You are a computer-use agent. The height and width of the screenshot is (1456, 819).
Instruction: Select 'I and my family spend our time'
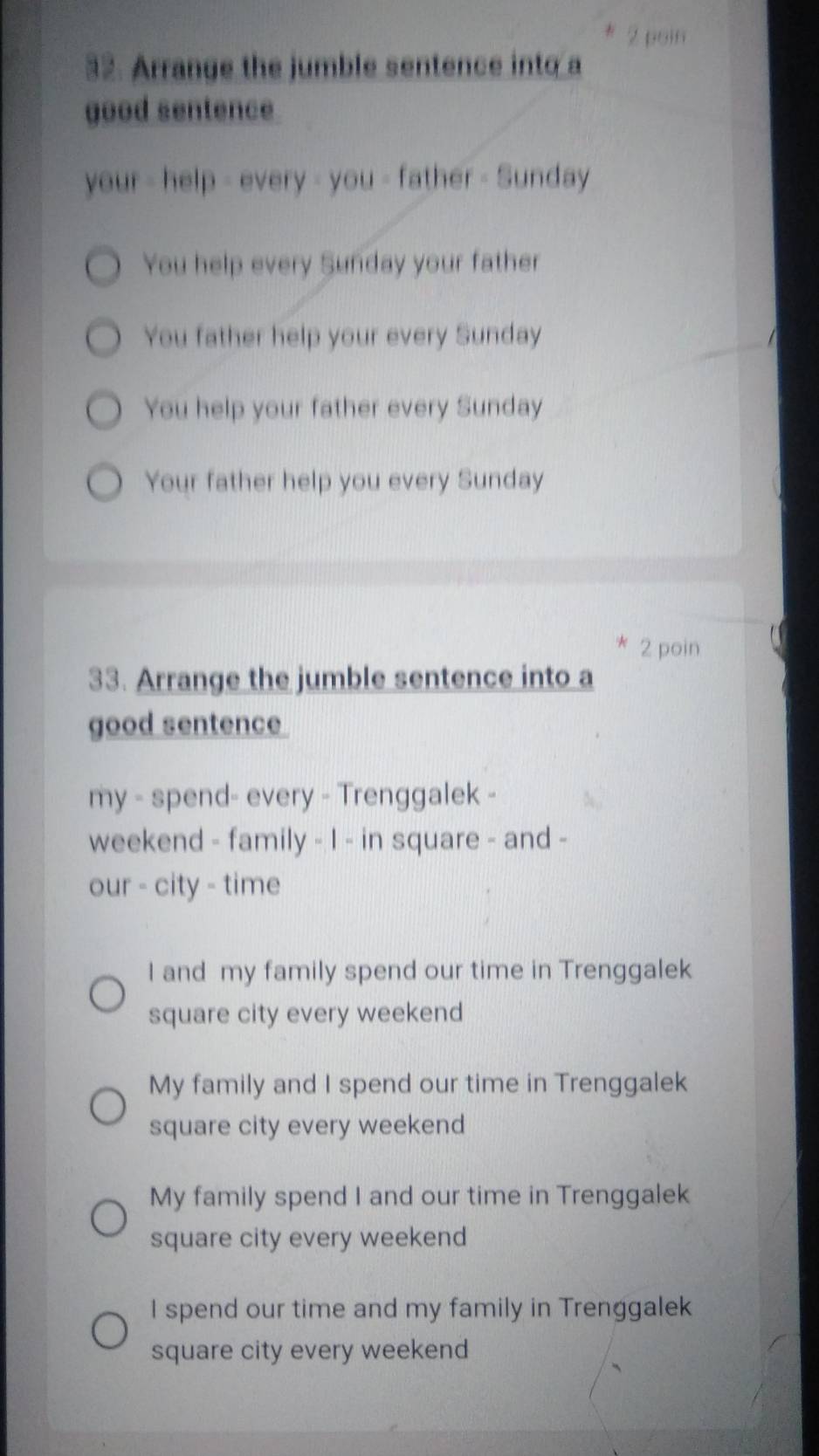(109, 993)
